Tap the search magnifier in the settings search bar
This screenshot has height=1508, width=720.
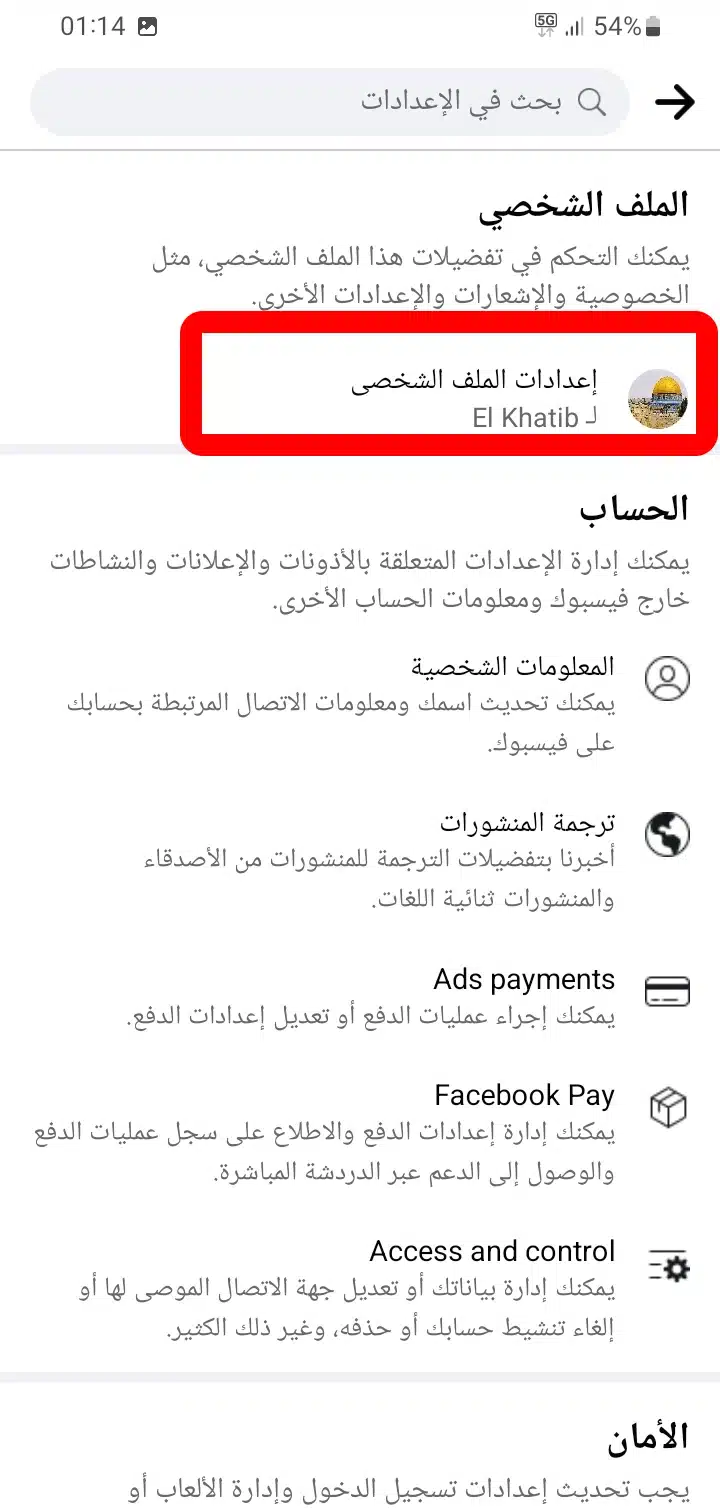point(593,101)
